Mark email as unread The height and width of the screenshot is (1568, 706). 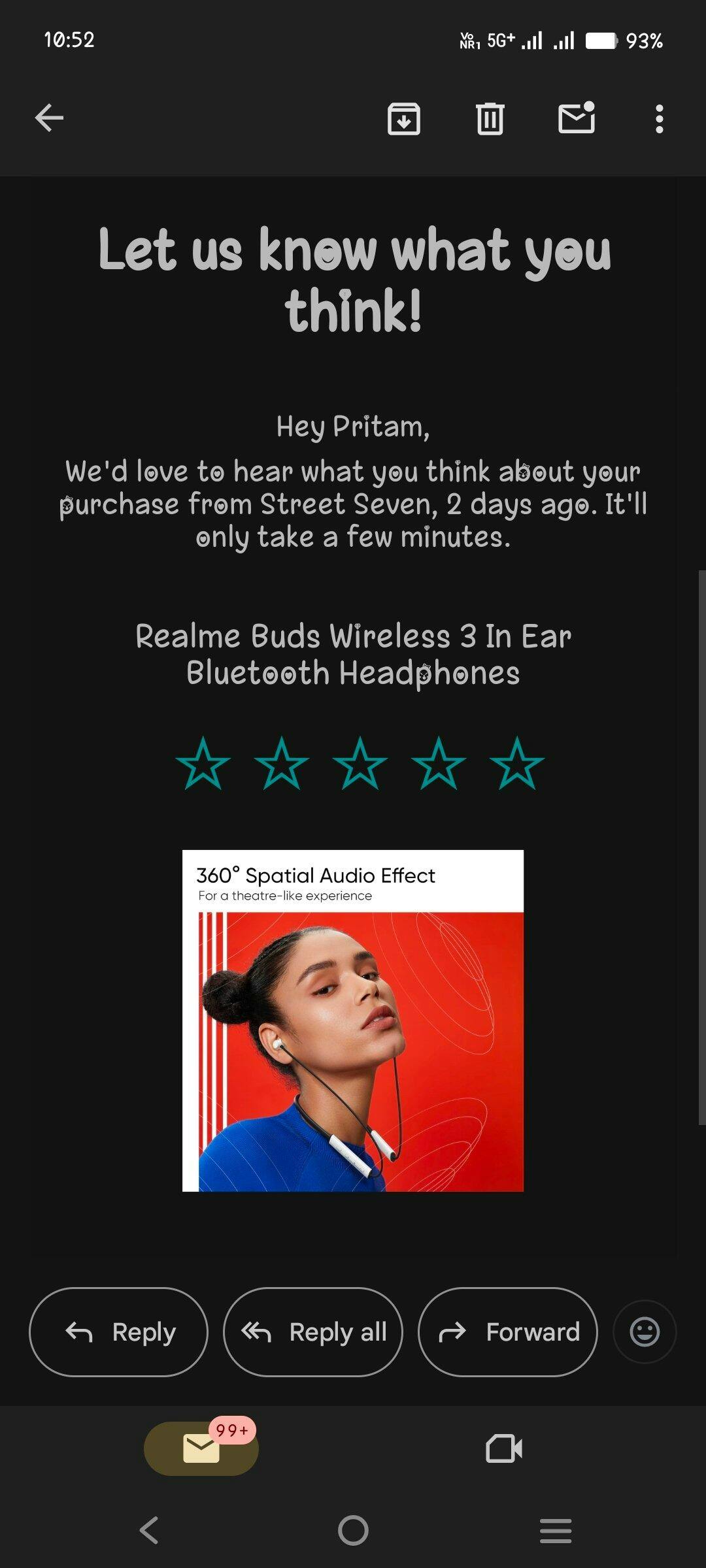[x=577, y=118]
